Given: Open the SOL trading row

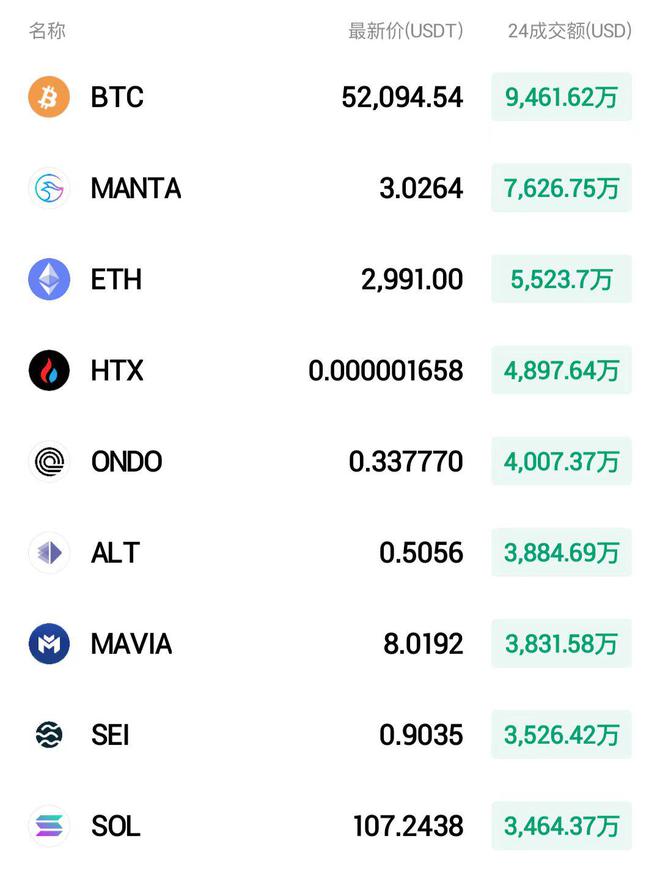Looking at the screenshot, I should click(x=115, y=827).
